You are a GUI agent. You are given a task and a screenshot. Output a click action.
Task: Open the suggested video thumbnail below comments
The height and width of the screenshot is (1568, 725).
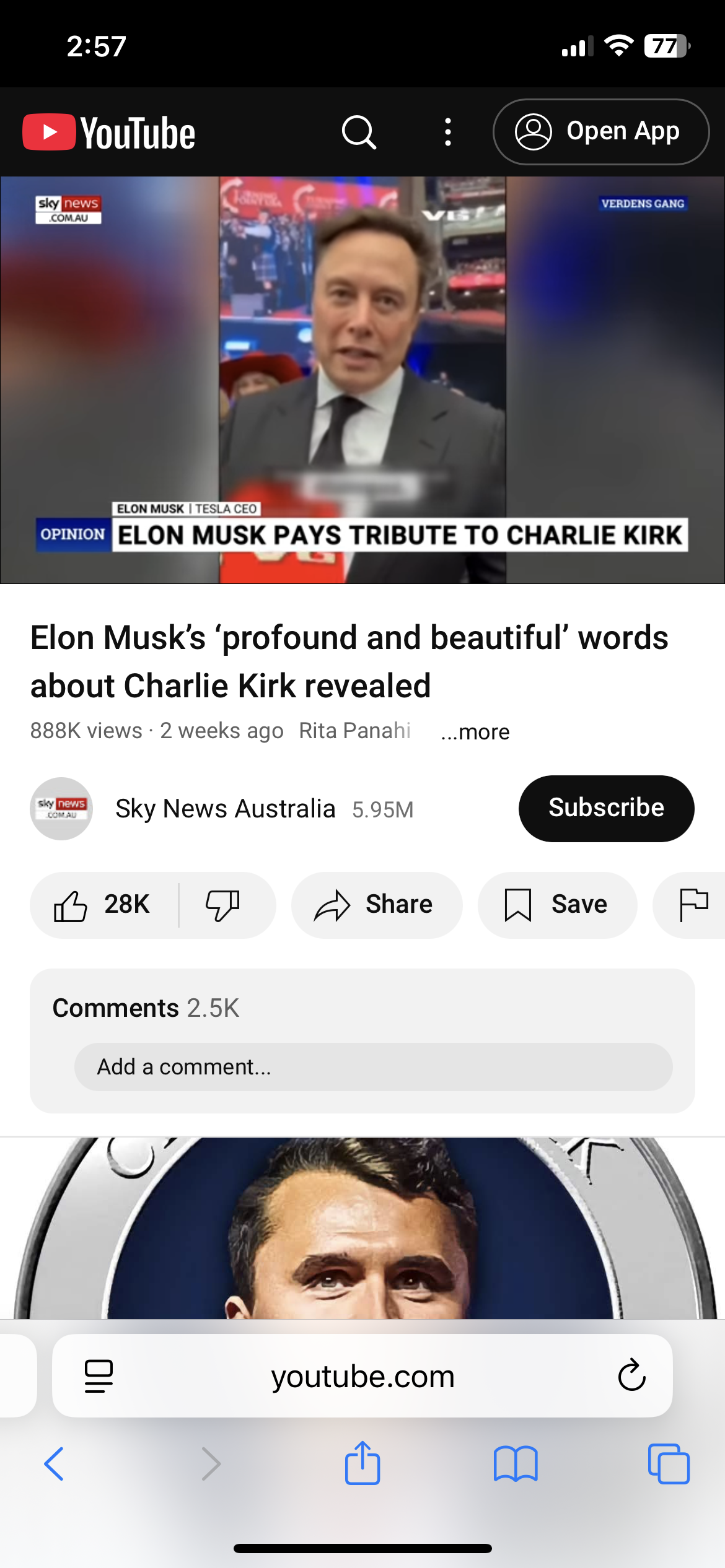(x=362, y=1229)
